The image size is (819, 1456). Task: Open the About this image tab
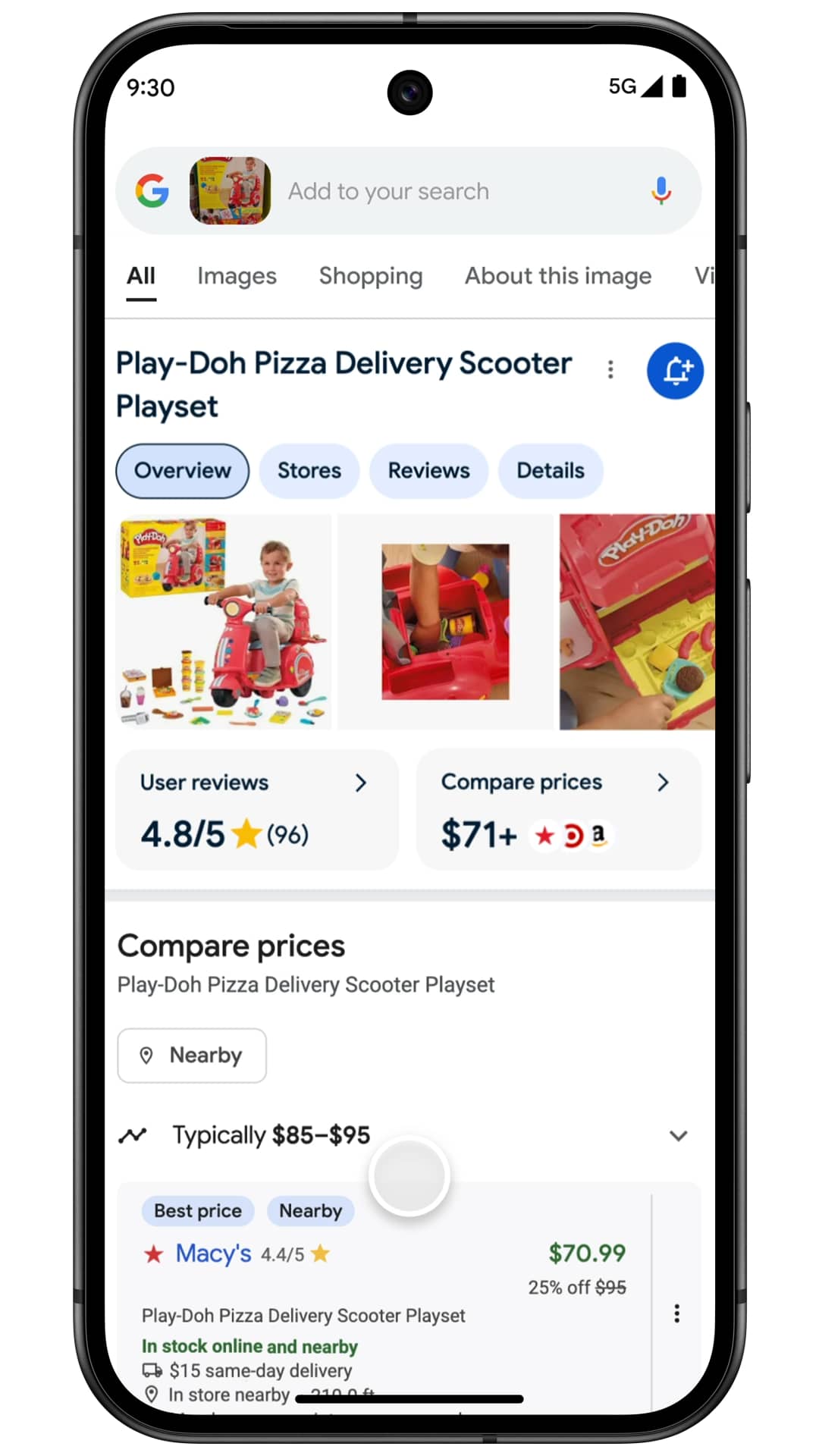coord(557,276)
